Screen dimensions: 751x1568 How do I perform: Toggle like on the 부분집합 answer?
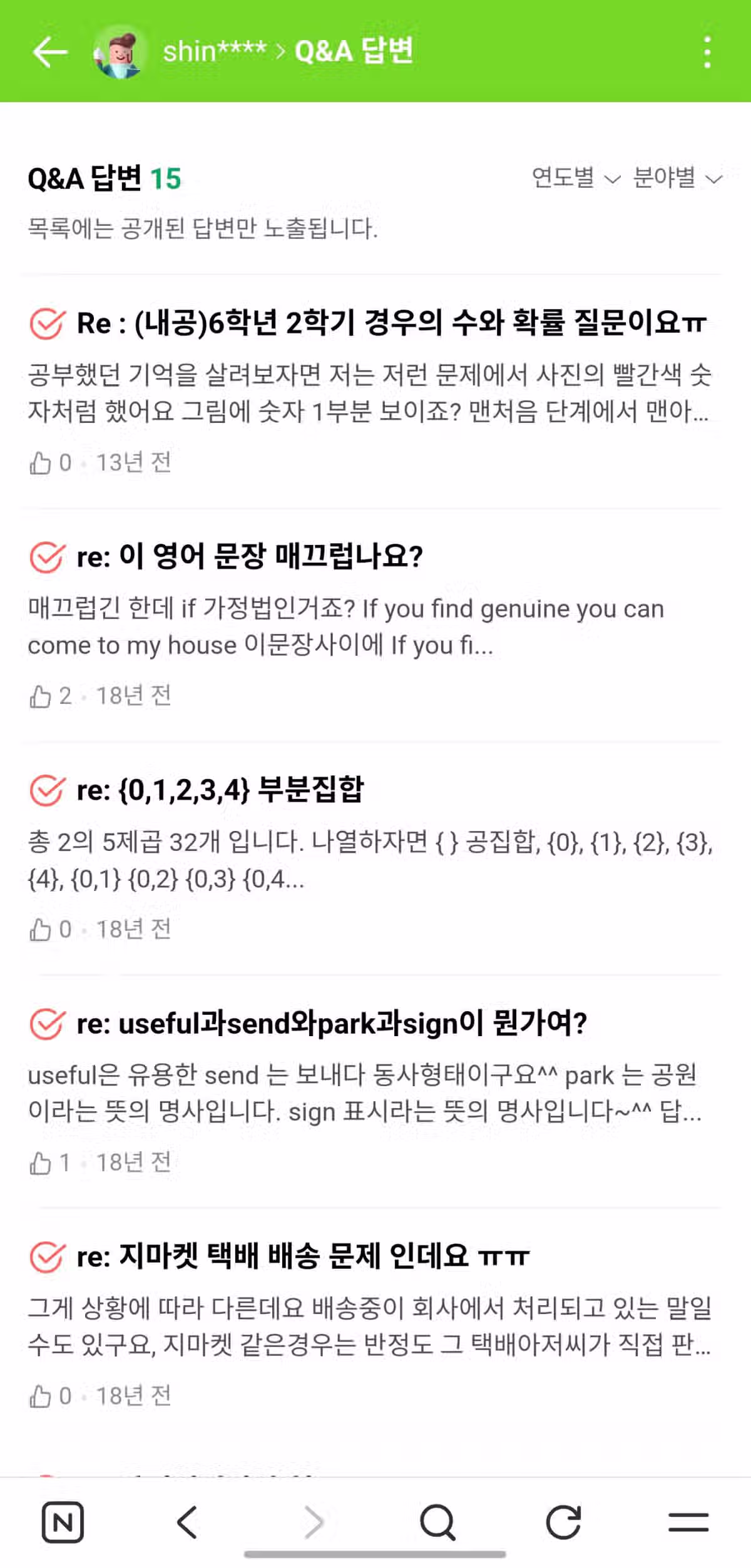(41, 929)
